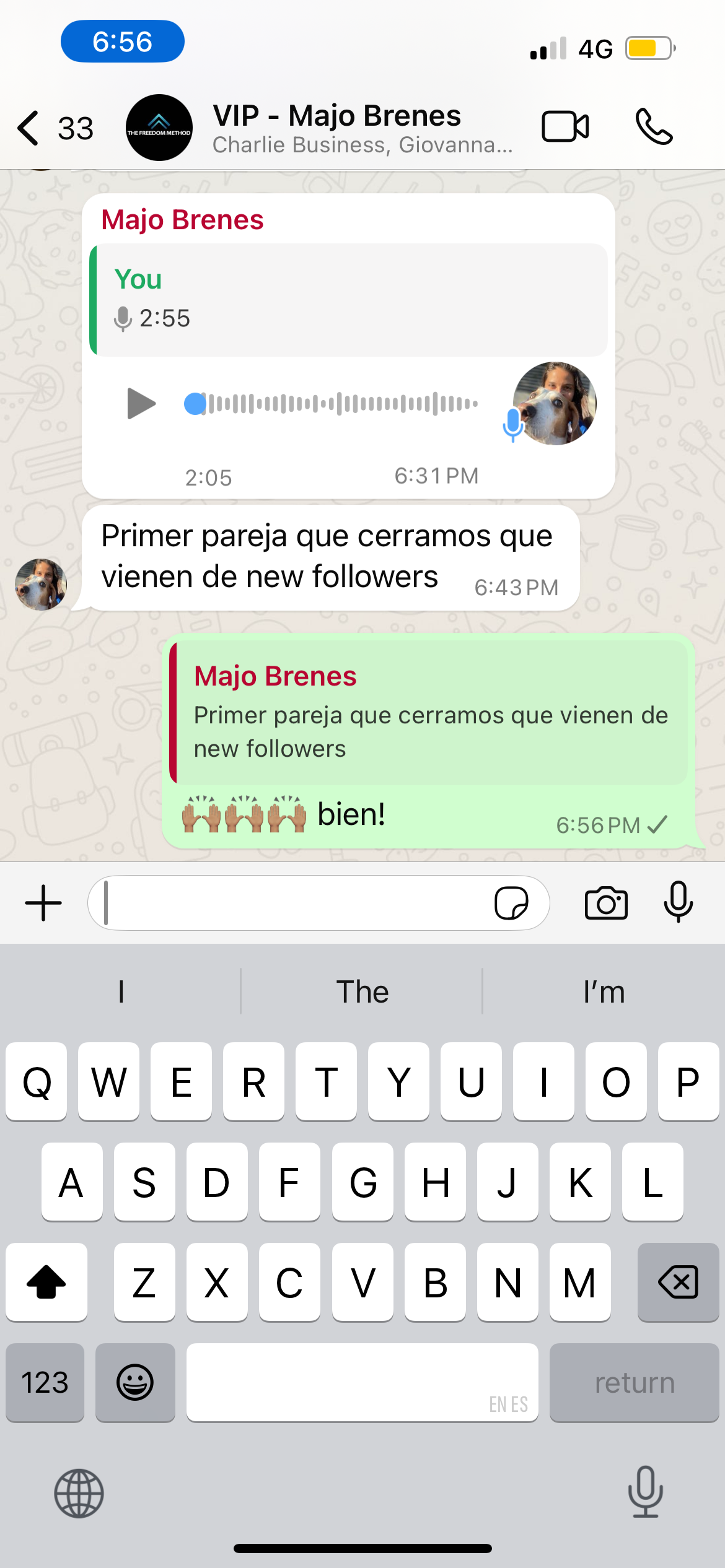The width and height of the screenshot is (725, 1568).
Task: Insert the suggested word "The"
Action: [x=362, y=992]
